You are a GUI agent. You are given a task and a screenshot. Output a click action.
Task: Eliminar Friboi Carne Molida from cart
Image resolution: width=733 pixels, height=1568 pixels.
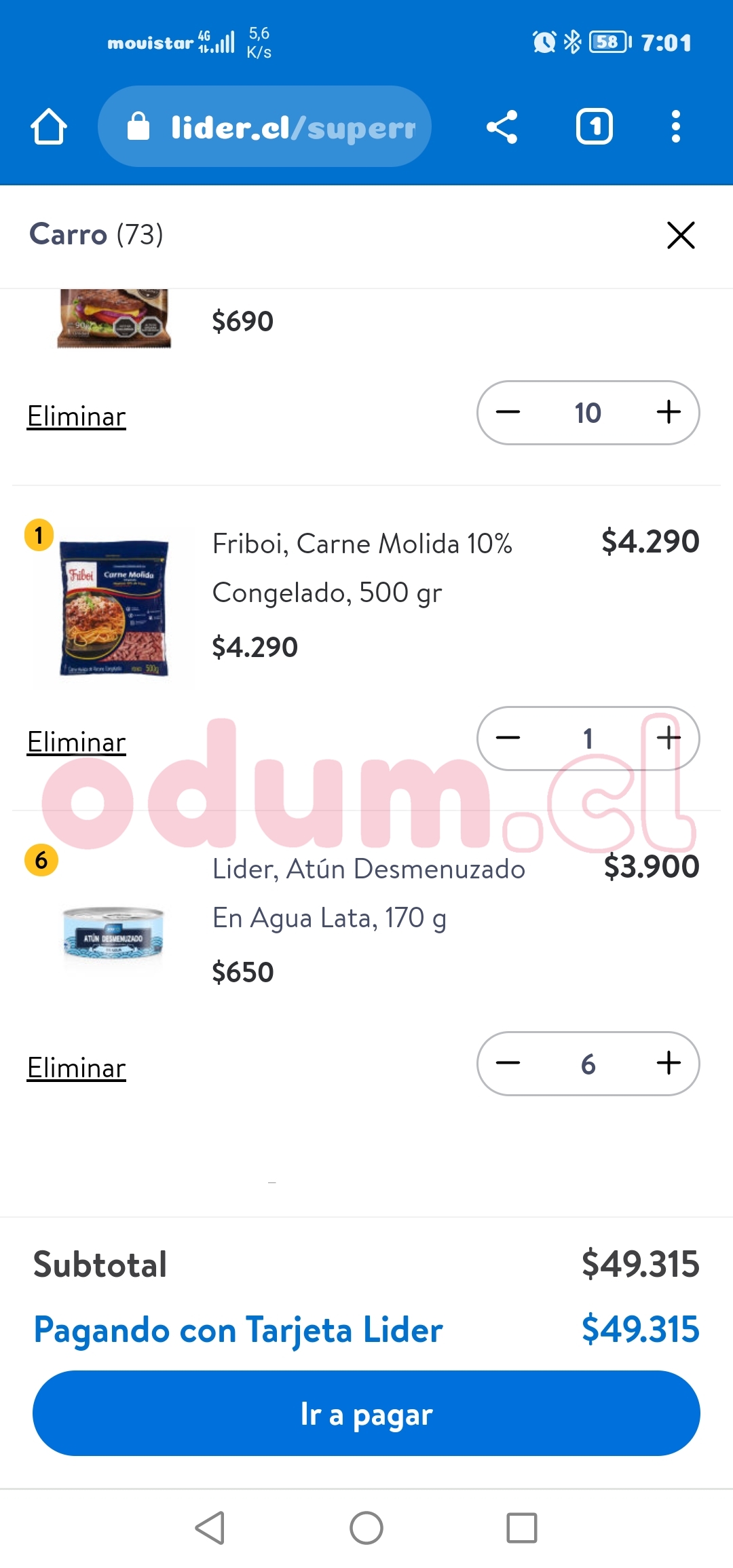(76, 742)
